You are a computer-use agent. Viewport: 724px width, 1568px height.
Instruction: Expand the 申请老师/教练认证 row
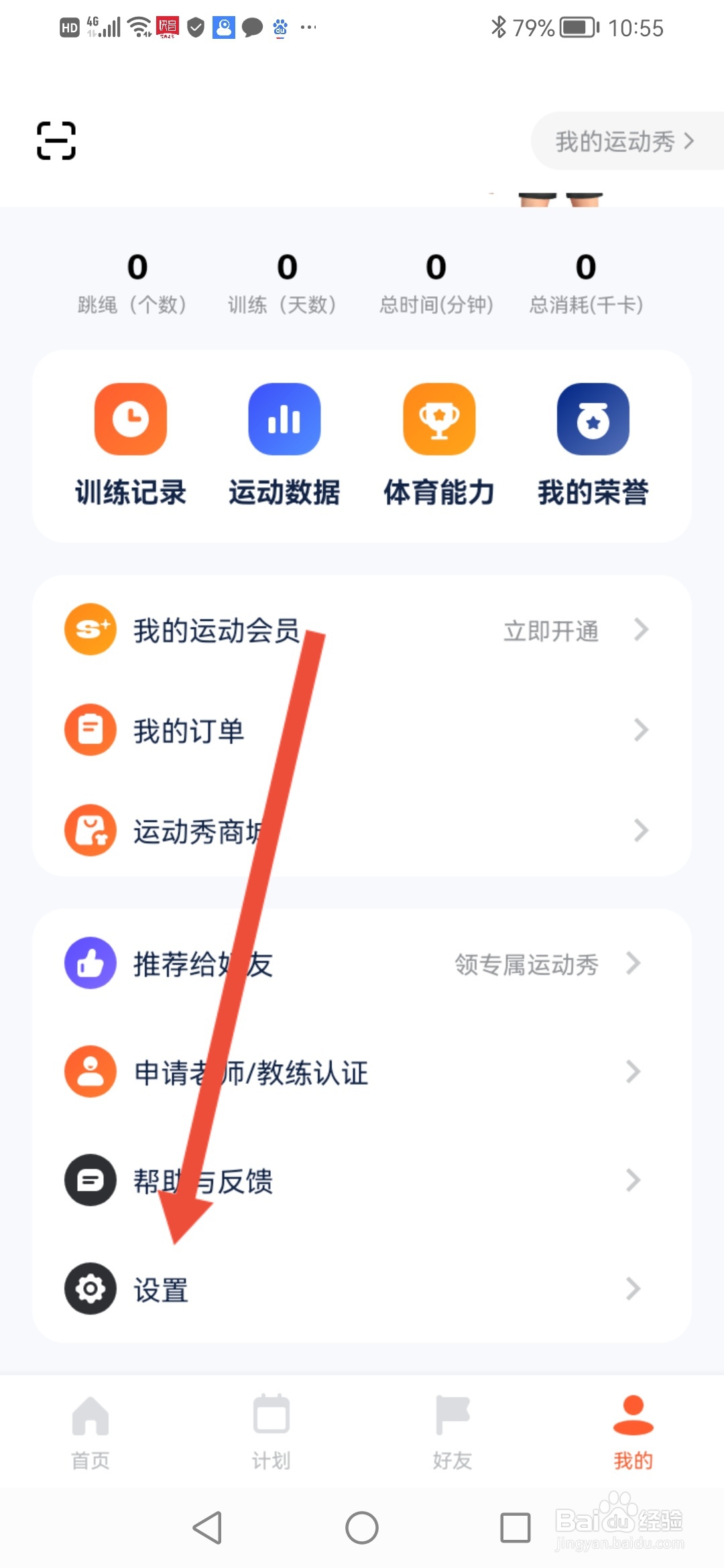(x=632, y=1072)
